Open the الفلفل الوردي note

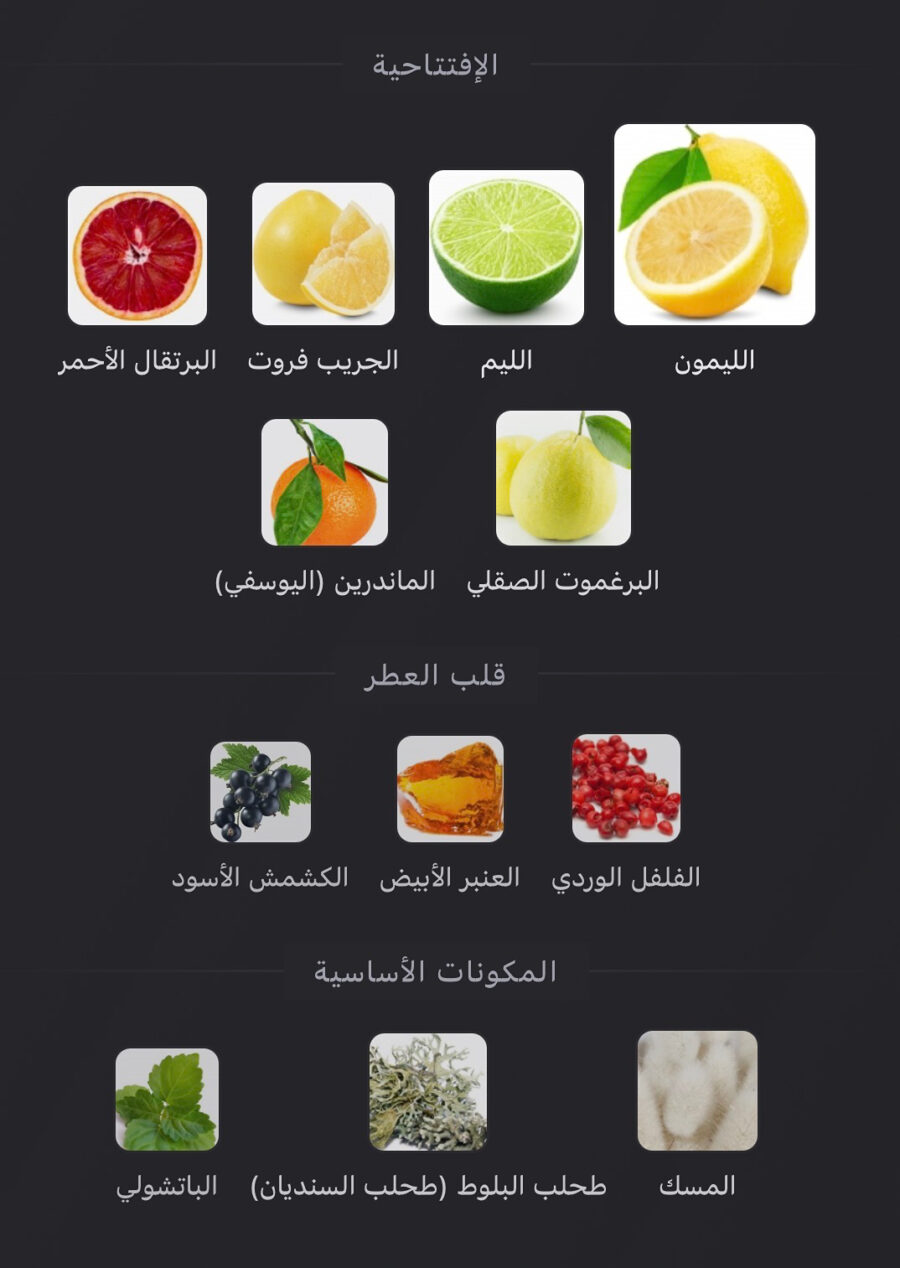[x=626, y=788]
